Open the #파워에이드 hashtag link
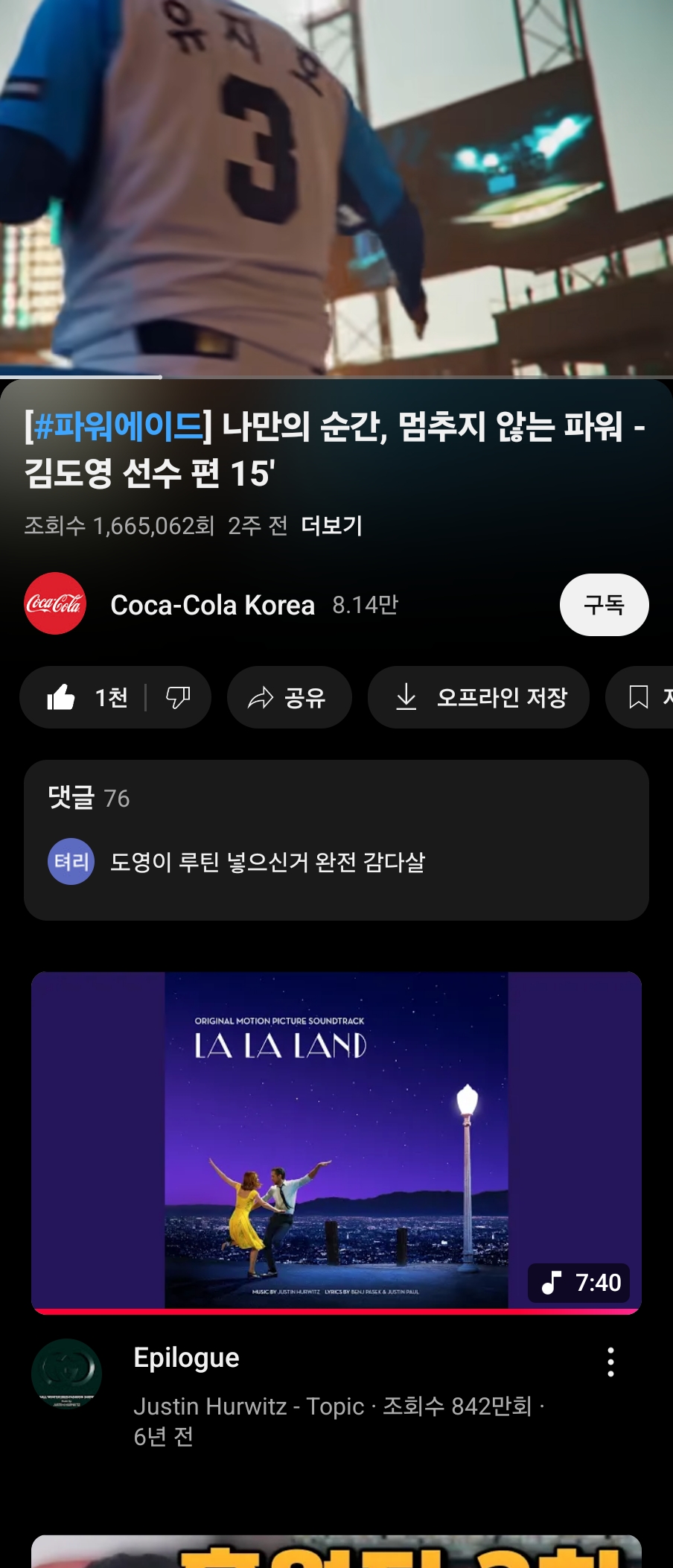673x1568 pixels. click(x=118, y=427)
